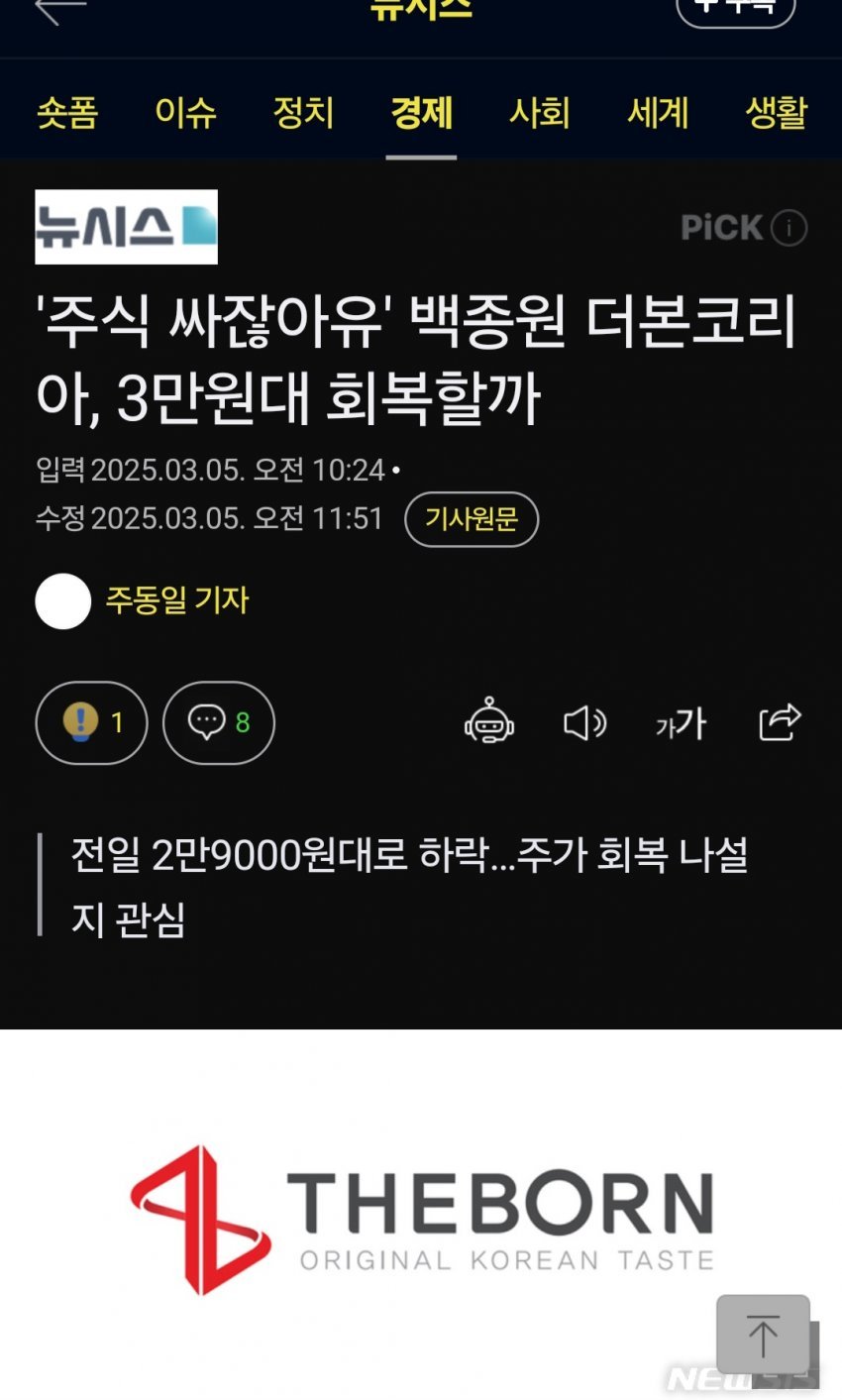Open the PiCK info icon
The height and width of the screenshot is (1400, 842).
789,228
